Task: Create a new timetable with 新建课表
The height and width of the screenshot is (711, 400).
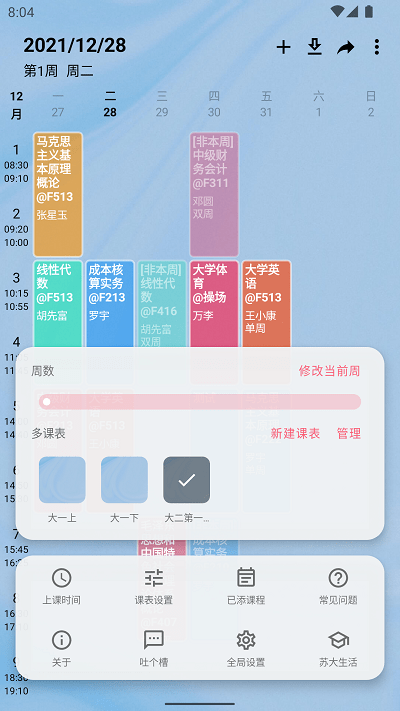Action: (295, 433)
